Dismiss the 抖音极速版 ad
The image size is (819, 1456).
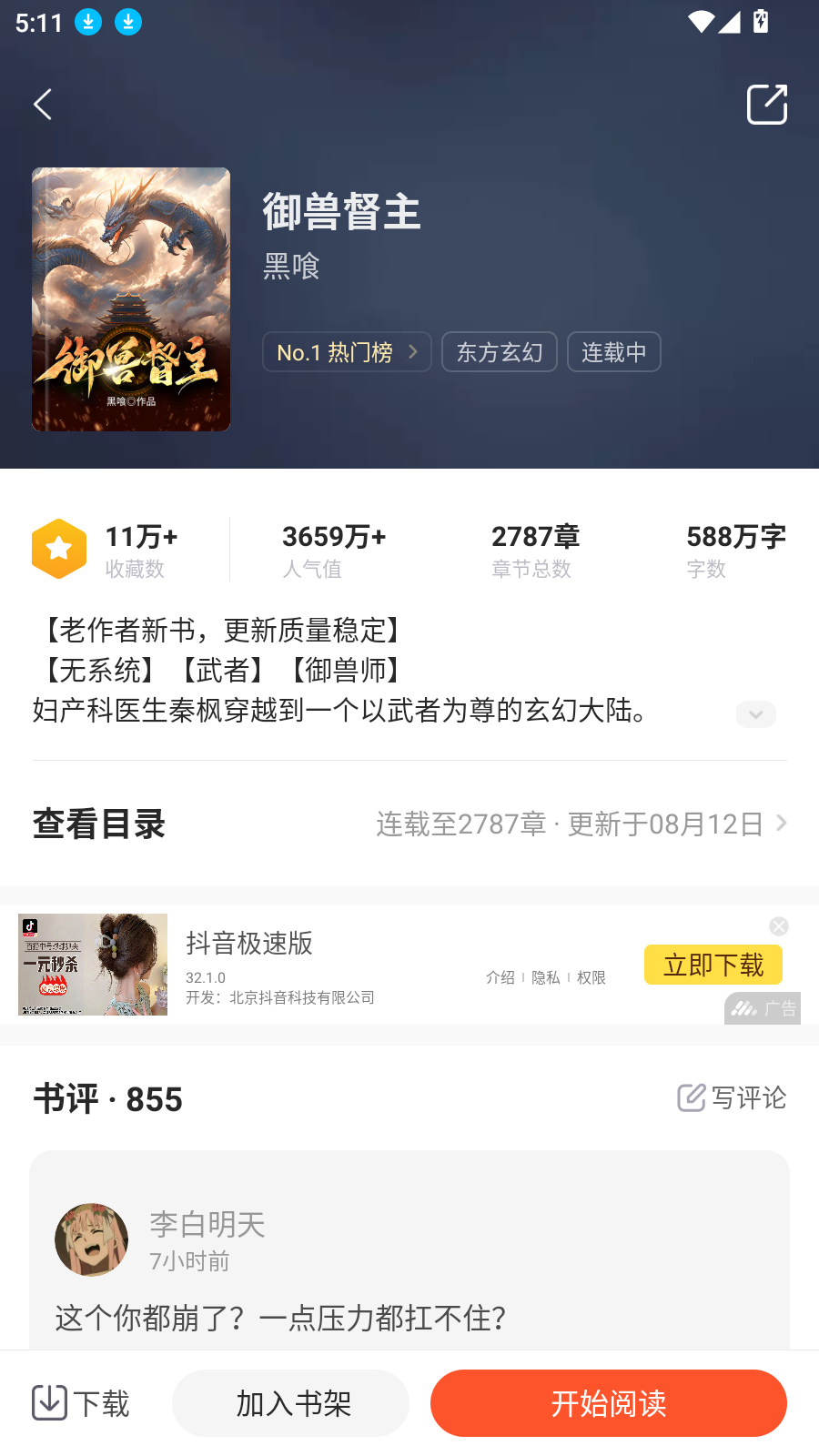coord(779,926)
